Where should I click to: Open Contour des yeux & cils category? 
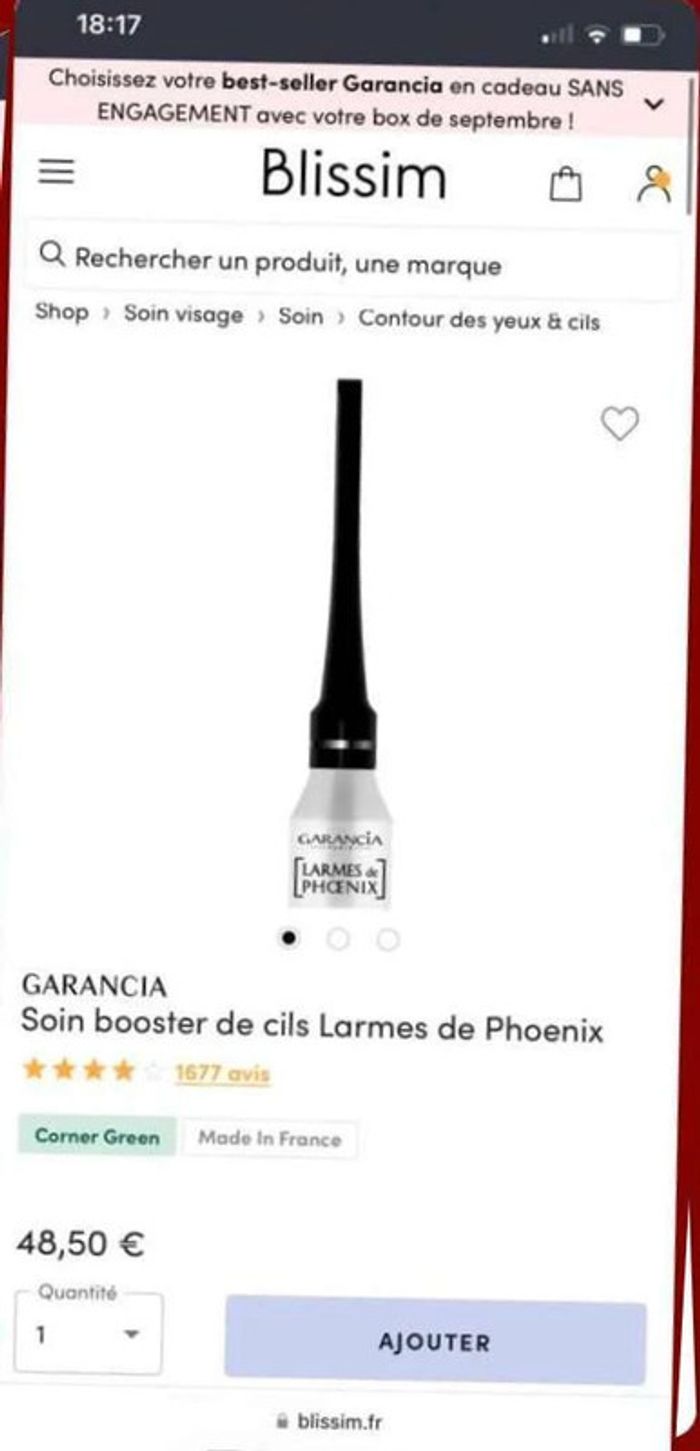[479, 320]
